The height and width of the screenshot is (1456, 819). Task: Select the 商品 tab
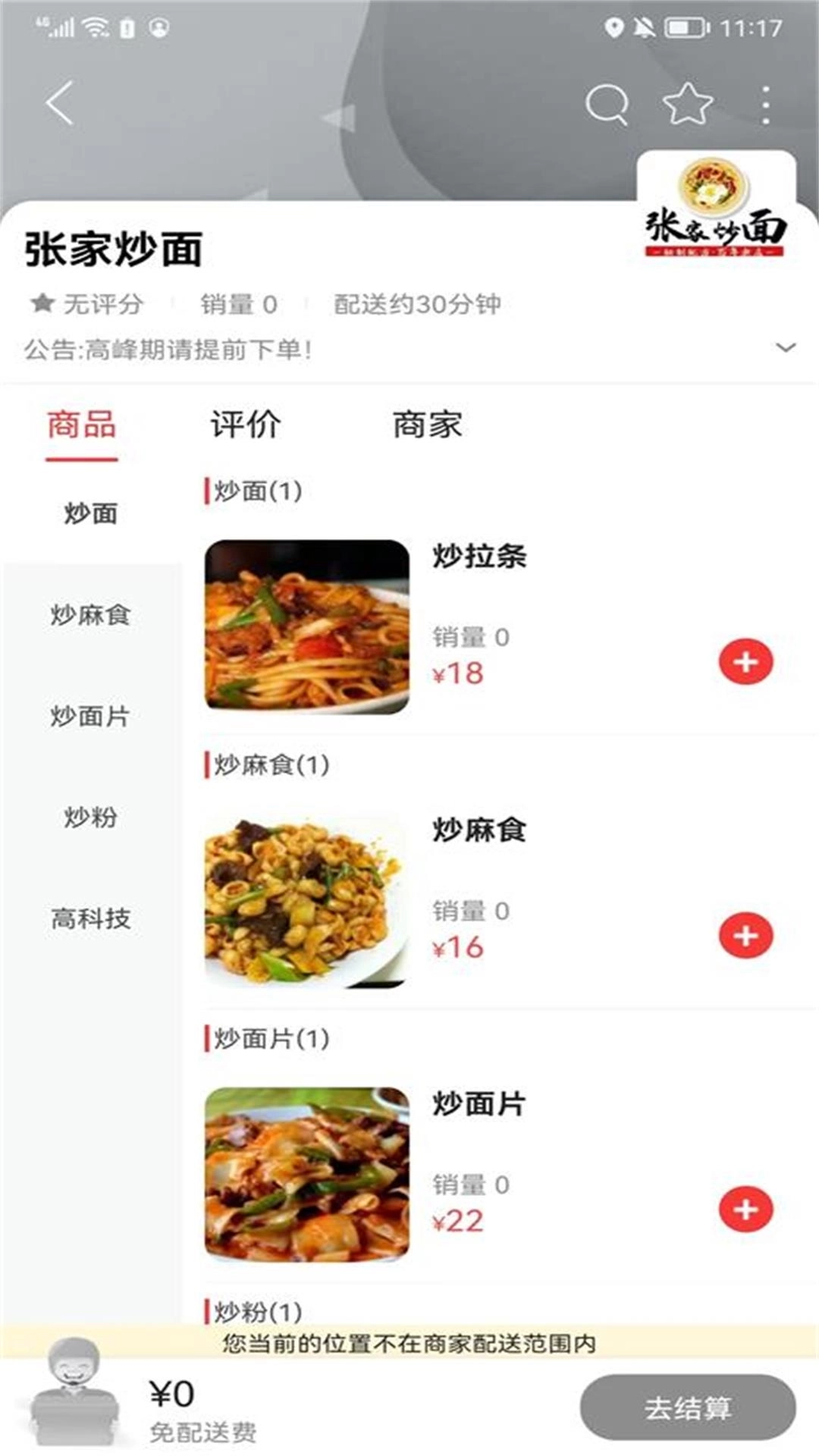(x=81, y=424)
